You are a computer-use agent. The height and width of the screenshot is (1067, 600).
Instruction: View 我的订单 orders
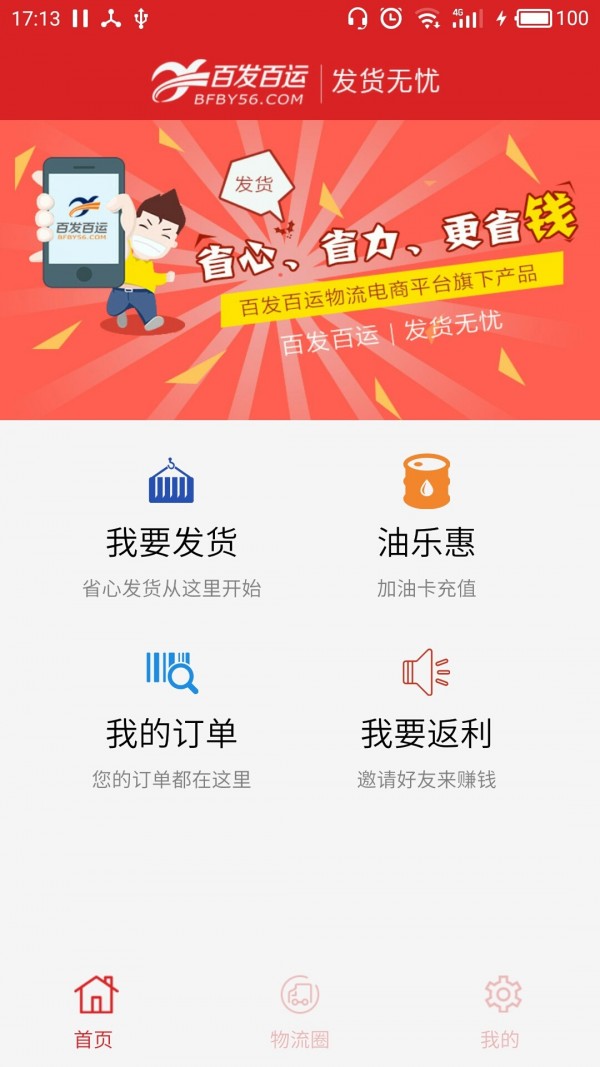tap(171, 718)
